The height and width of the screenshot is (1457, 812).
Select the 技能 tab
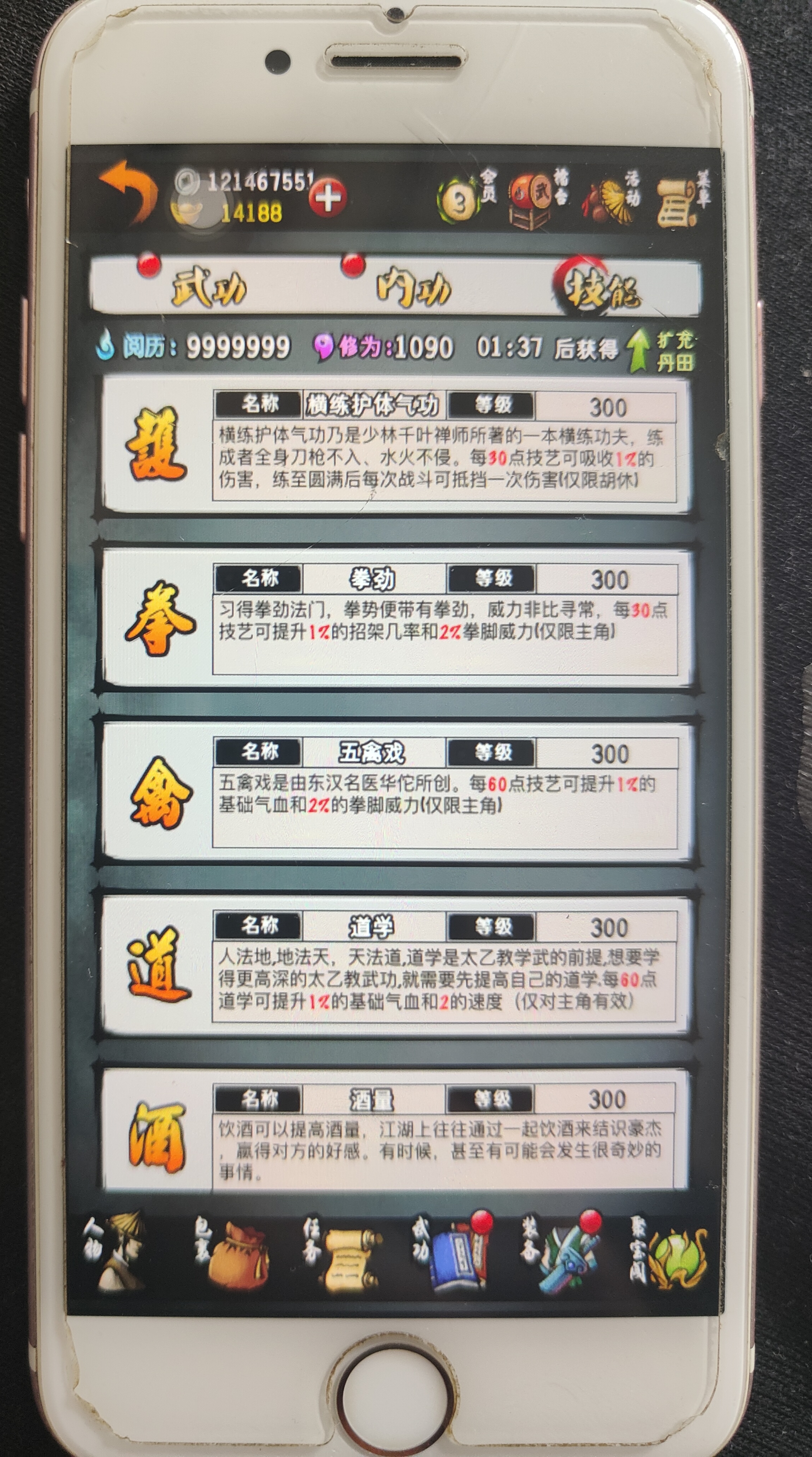pos(602,287)
